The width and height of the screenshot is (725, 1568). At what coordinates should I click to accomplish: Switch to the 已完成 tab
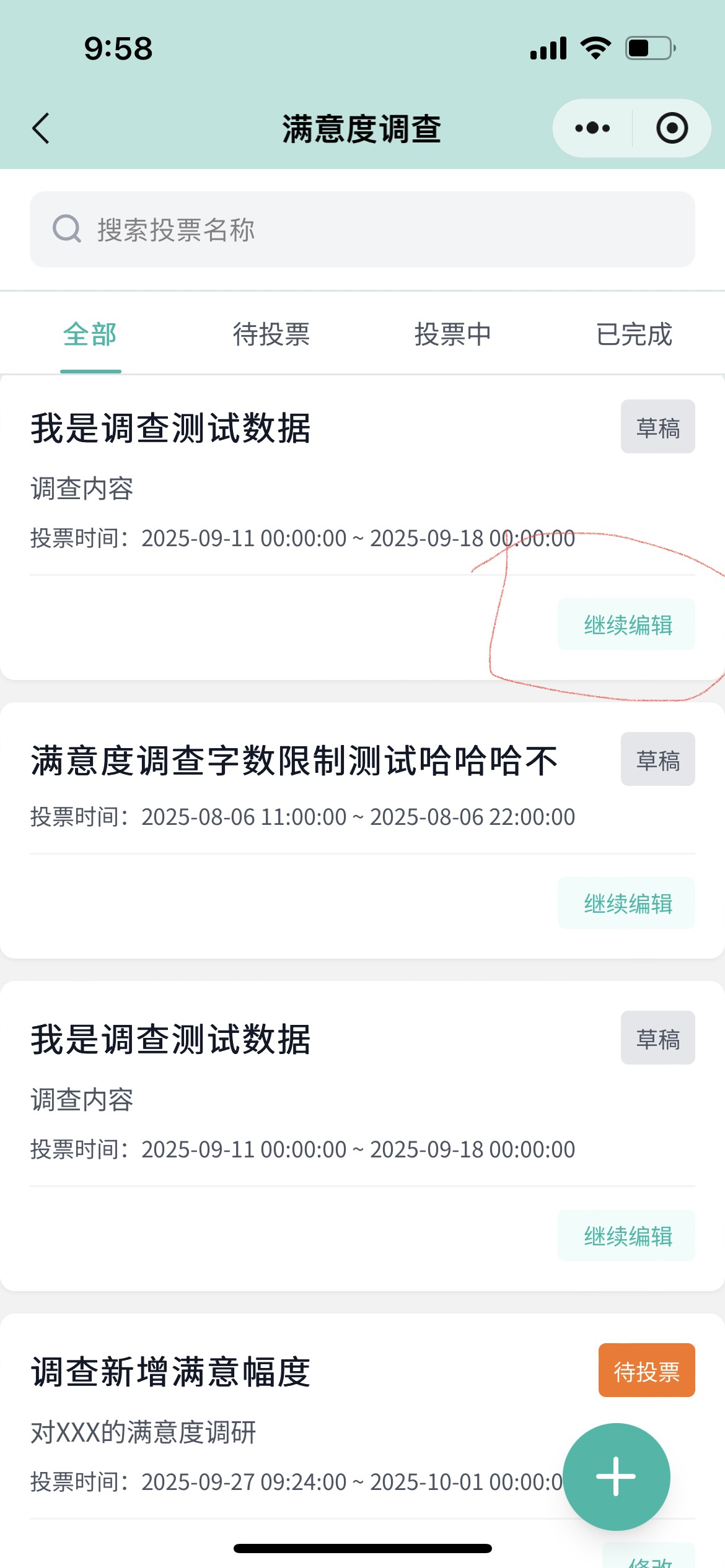pyautogui.click(x=635, y=334)
